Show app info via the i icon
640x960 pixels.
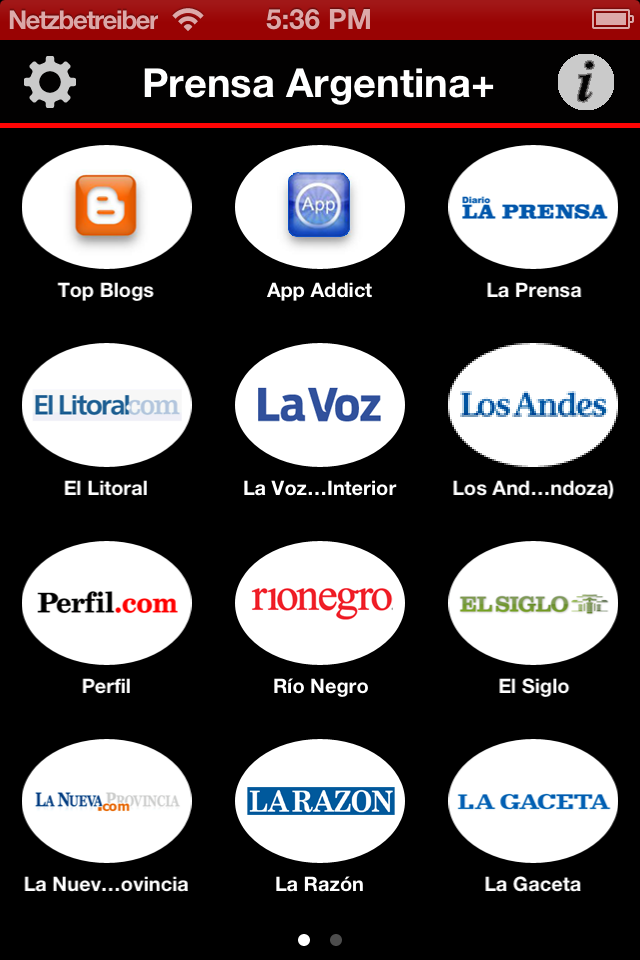click(x=586, y=82)
